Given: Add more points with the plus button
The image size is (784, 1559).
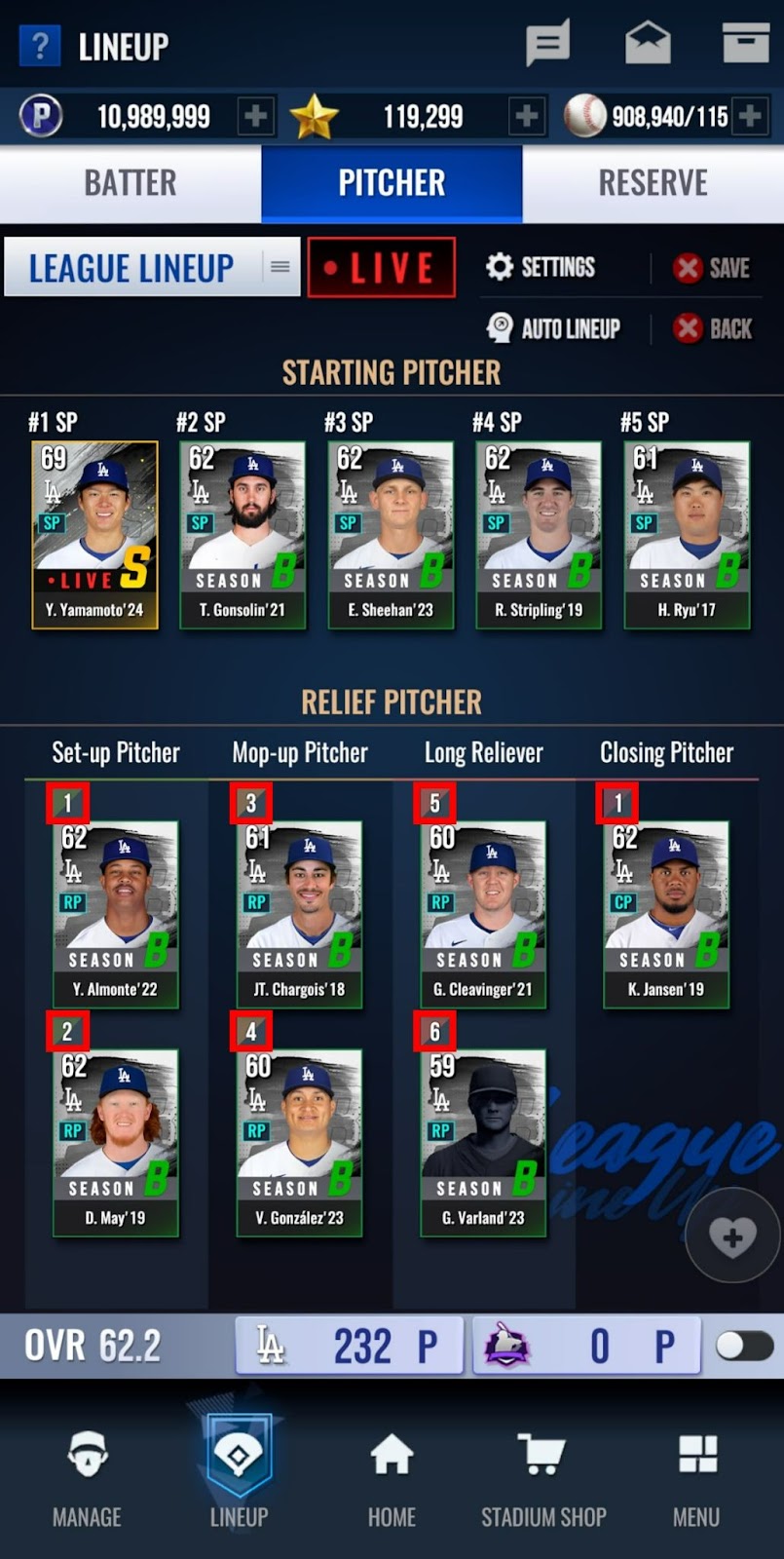Looking at the screenshot, I should click(255, 117).
